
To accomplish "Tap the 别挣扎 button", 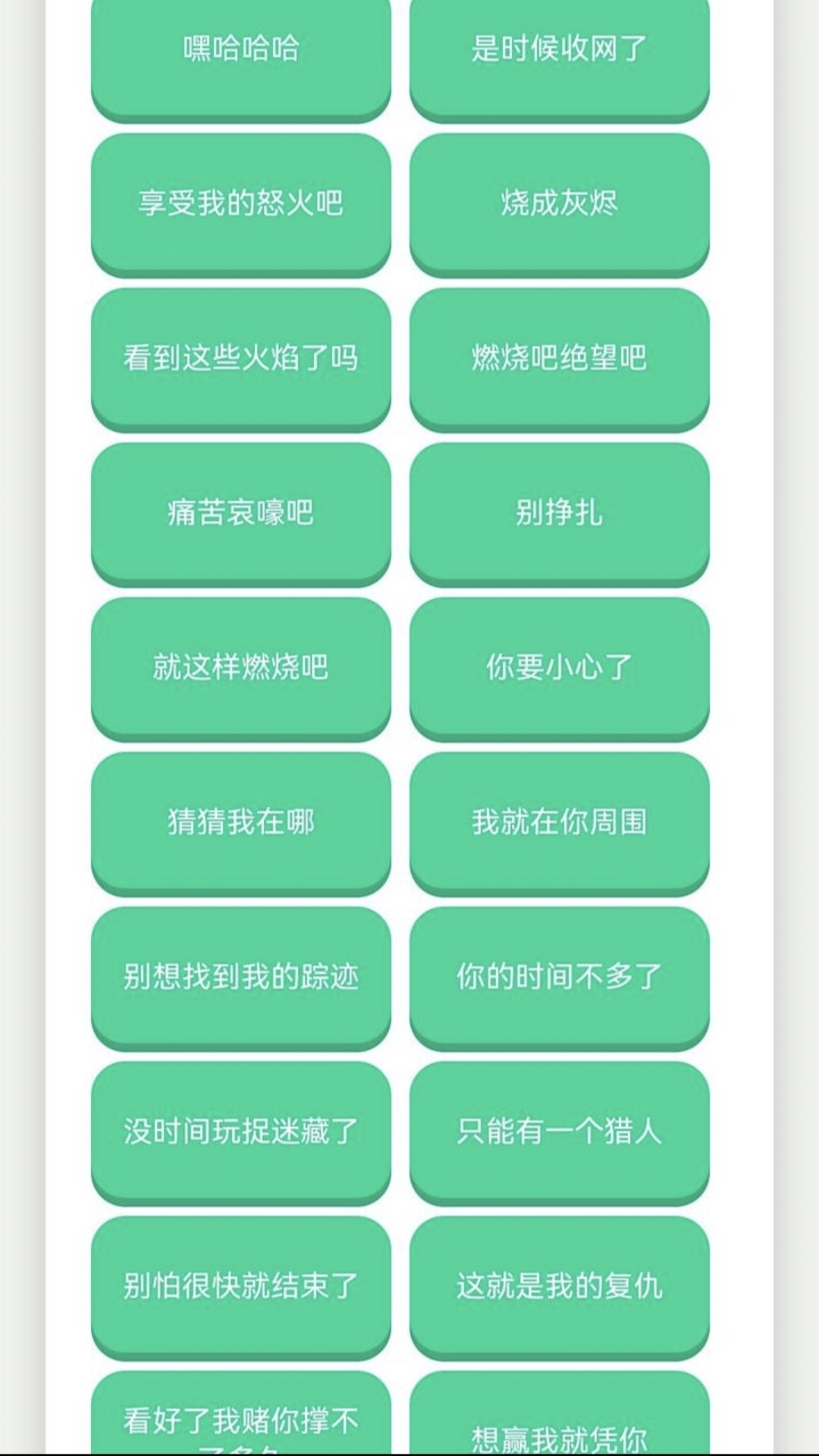I will tap(559, 513).
